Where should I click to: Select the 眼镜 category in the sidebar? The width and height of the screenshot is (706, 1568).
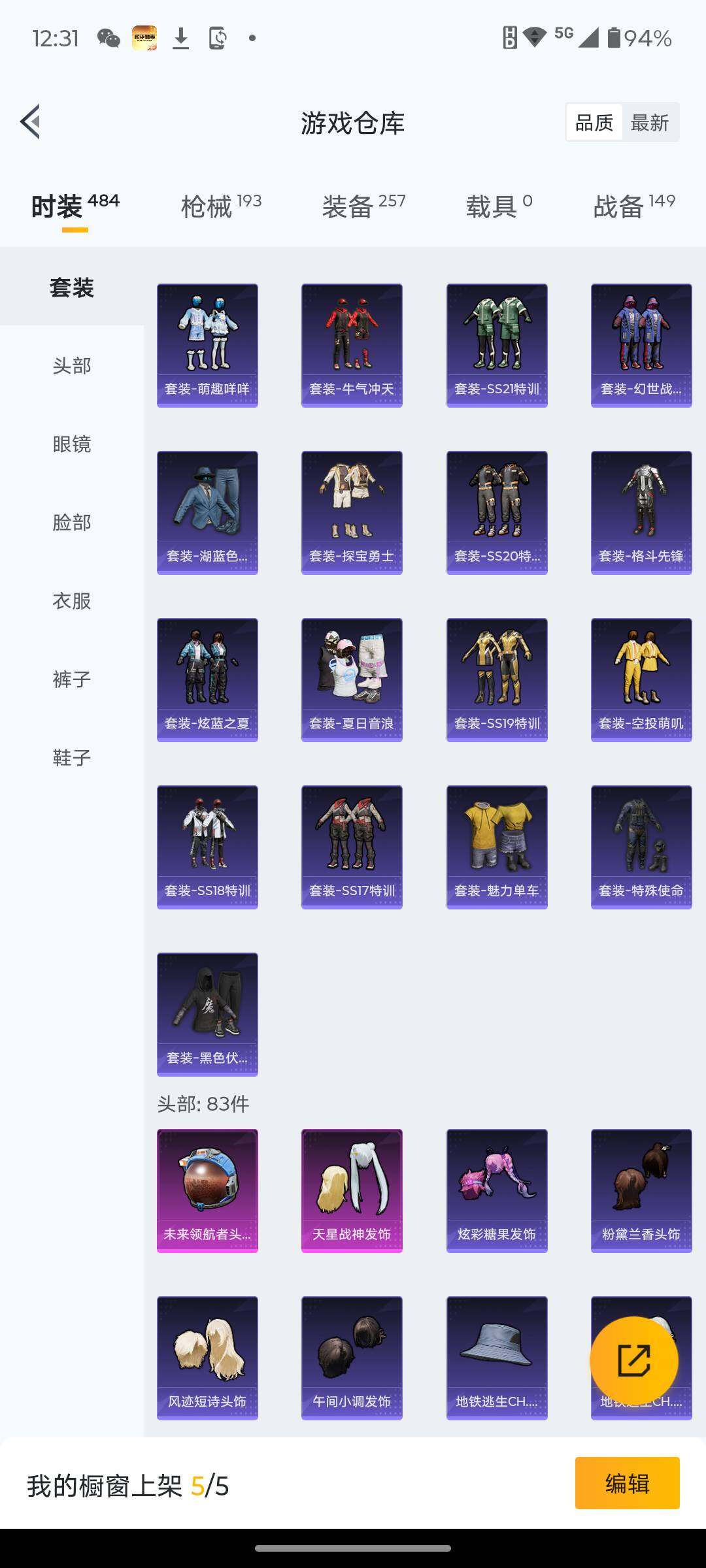coord(72,444)
